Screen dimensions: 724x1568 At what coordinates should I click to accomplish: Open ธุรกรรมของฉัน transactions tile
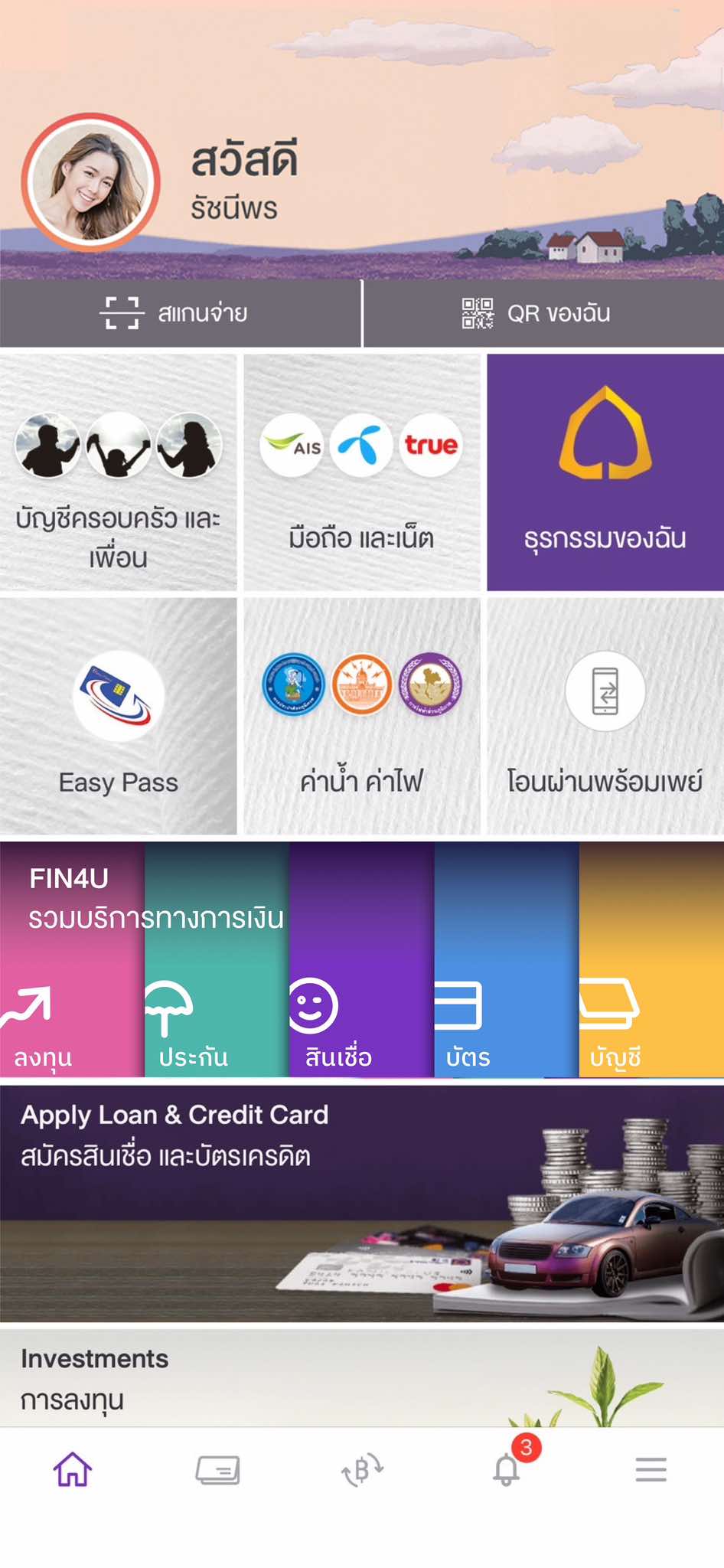click(x=605, y=471)
